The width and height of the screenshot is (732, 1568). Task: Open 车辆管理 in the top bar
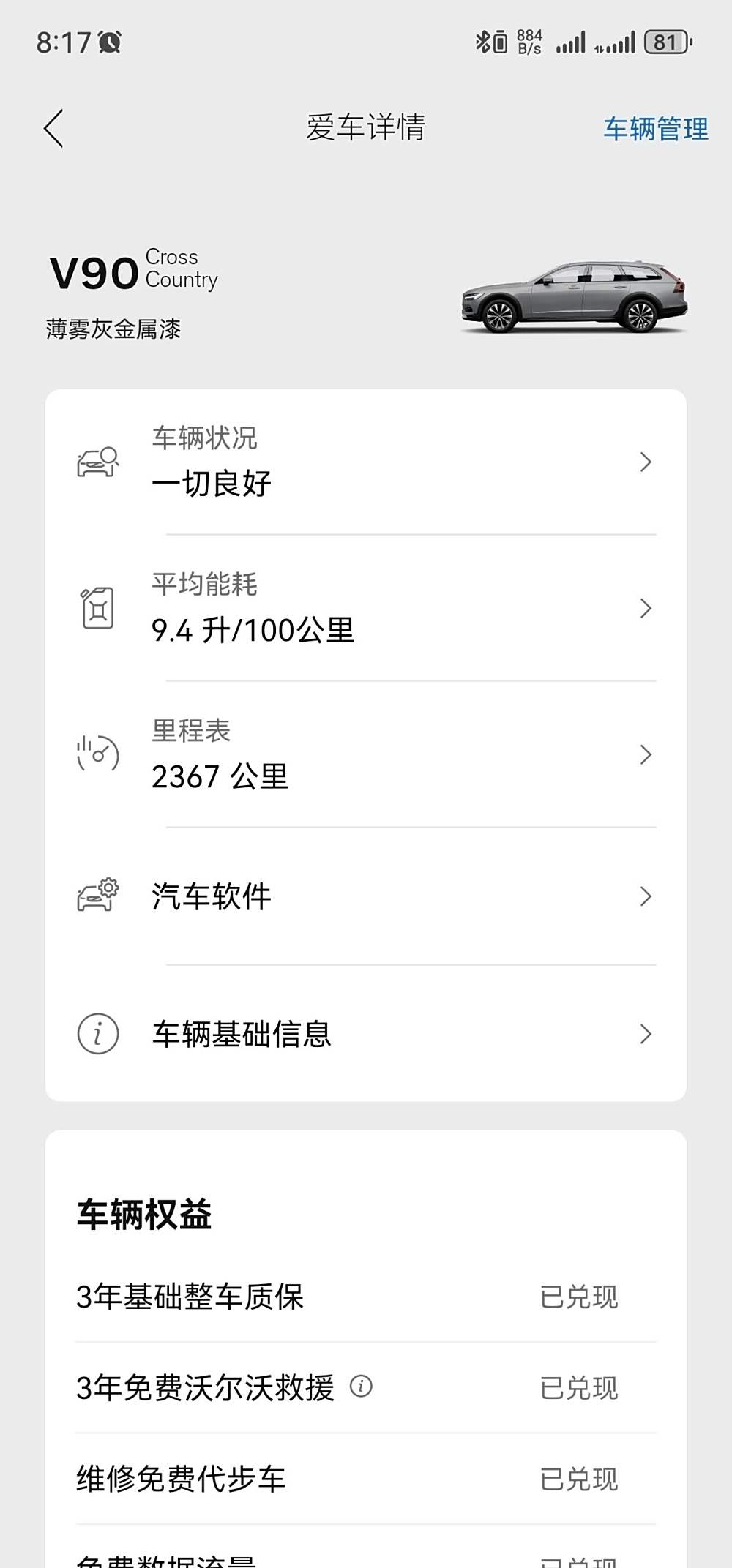(x=655, y=129)
